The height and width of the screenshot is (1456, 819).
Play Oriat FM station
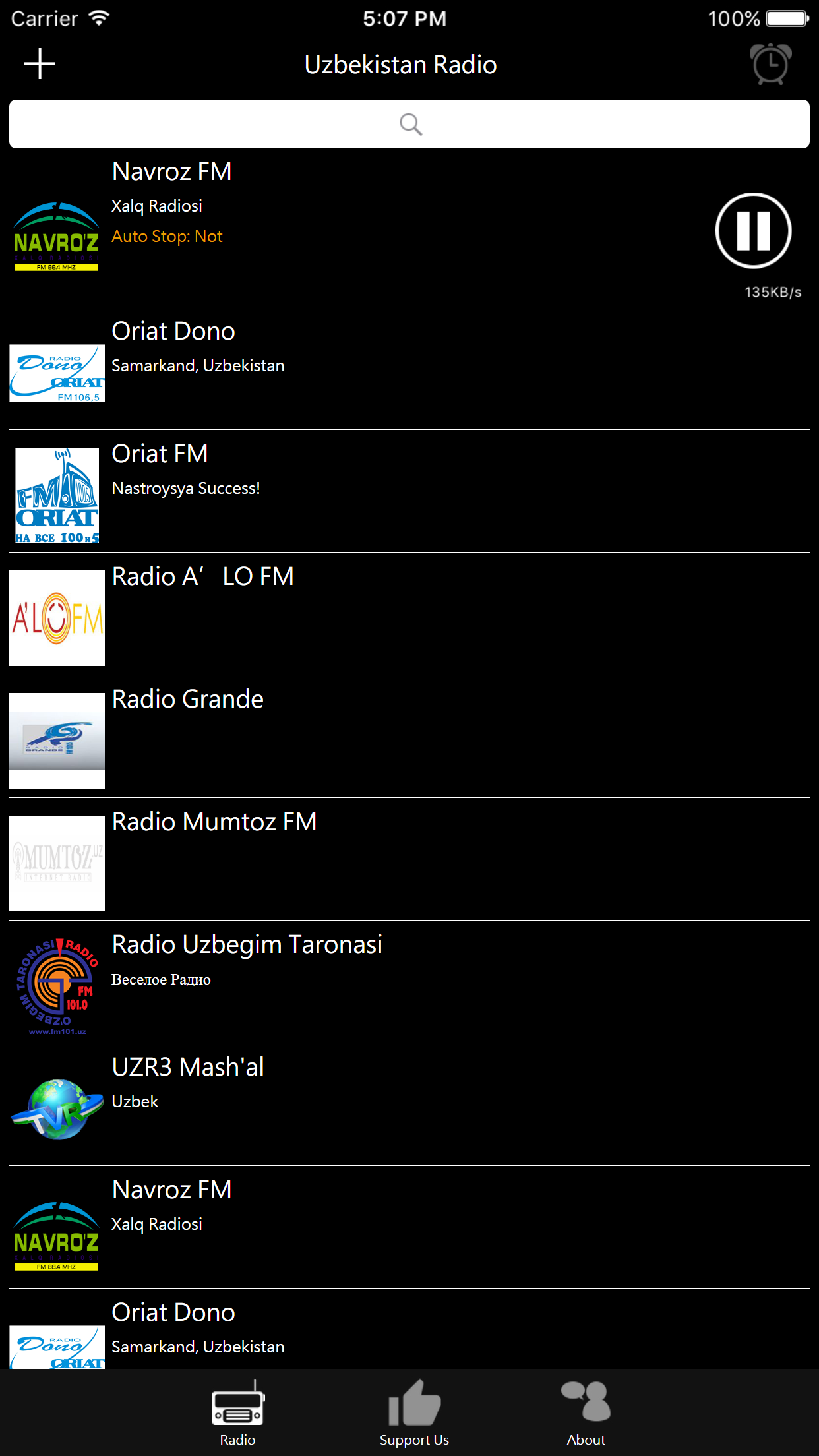(409, 491)
